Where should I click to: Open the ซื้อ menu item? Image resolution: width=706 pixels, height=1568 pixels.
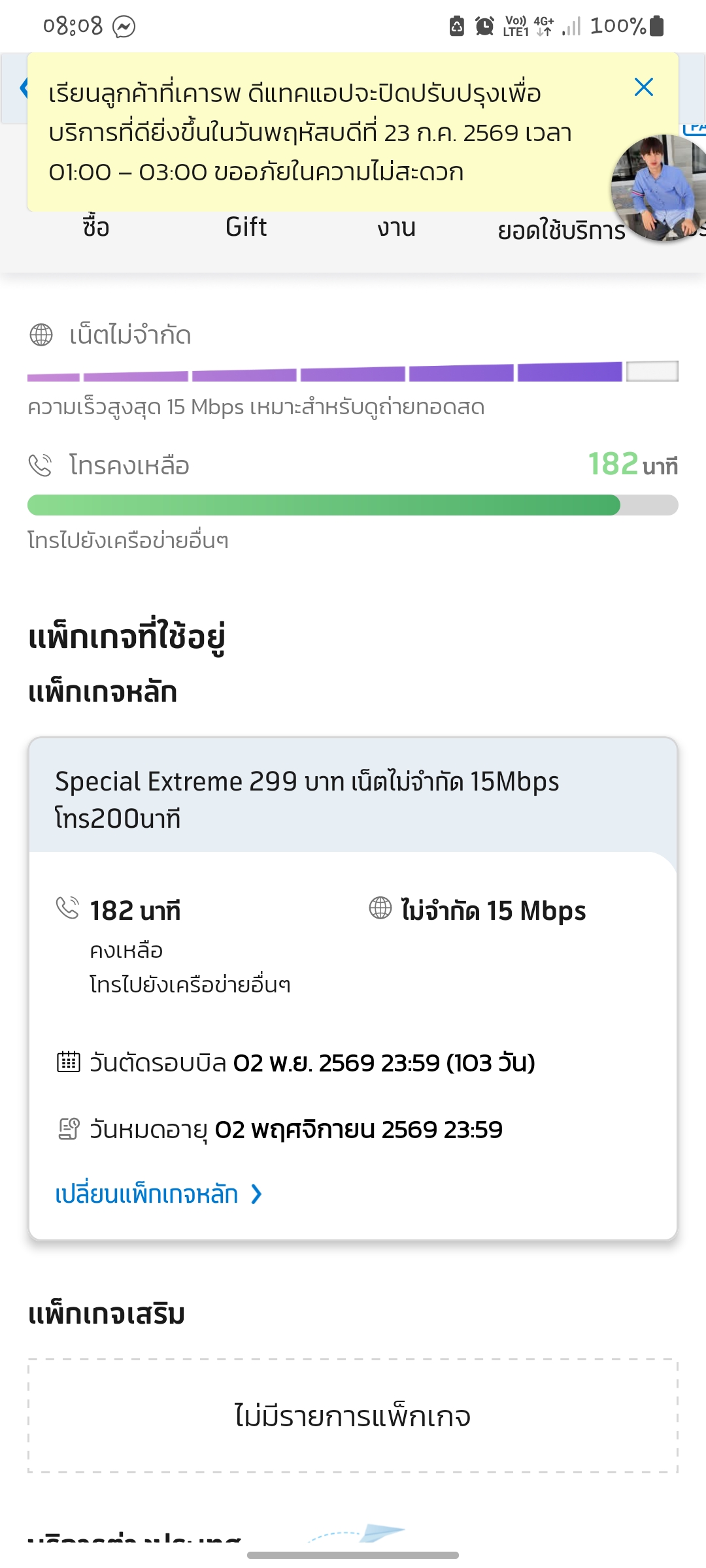[x=95, y=227]
